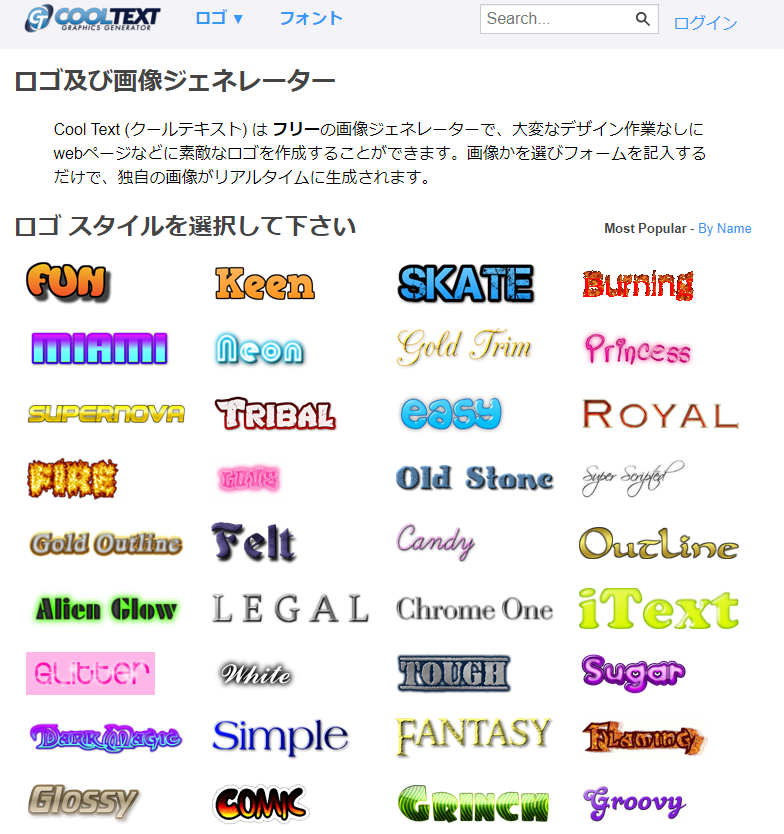Expand the ロゴ dropdown menu
This screenshot has width=784, height=834.
[x=219, y=18]
